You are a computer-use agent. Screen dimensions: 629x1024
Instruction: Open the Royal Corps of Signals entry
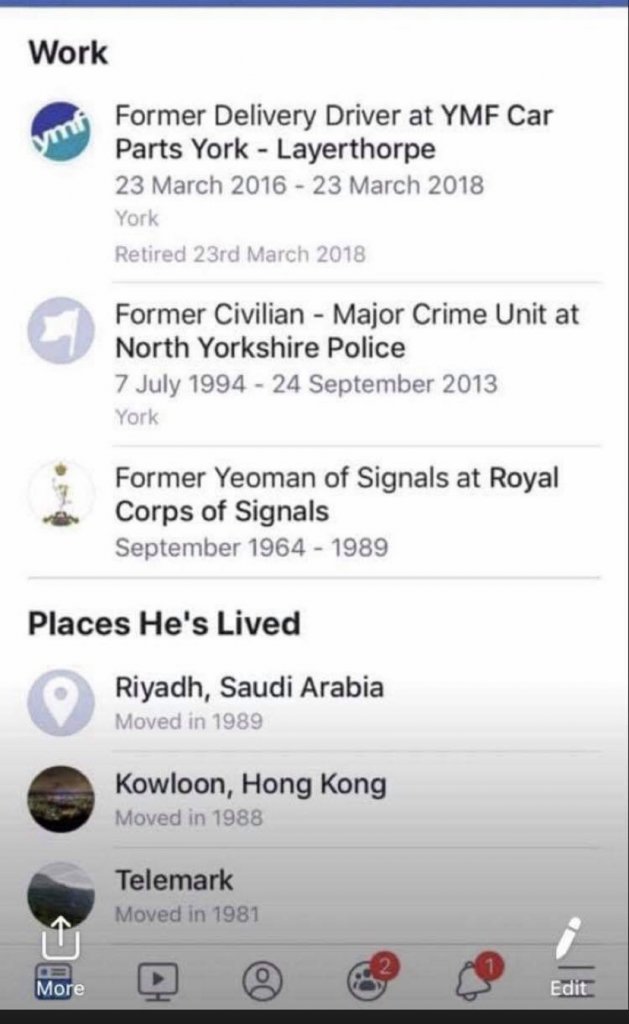(x=336, y=494)
